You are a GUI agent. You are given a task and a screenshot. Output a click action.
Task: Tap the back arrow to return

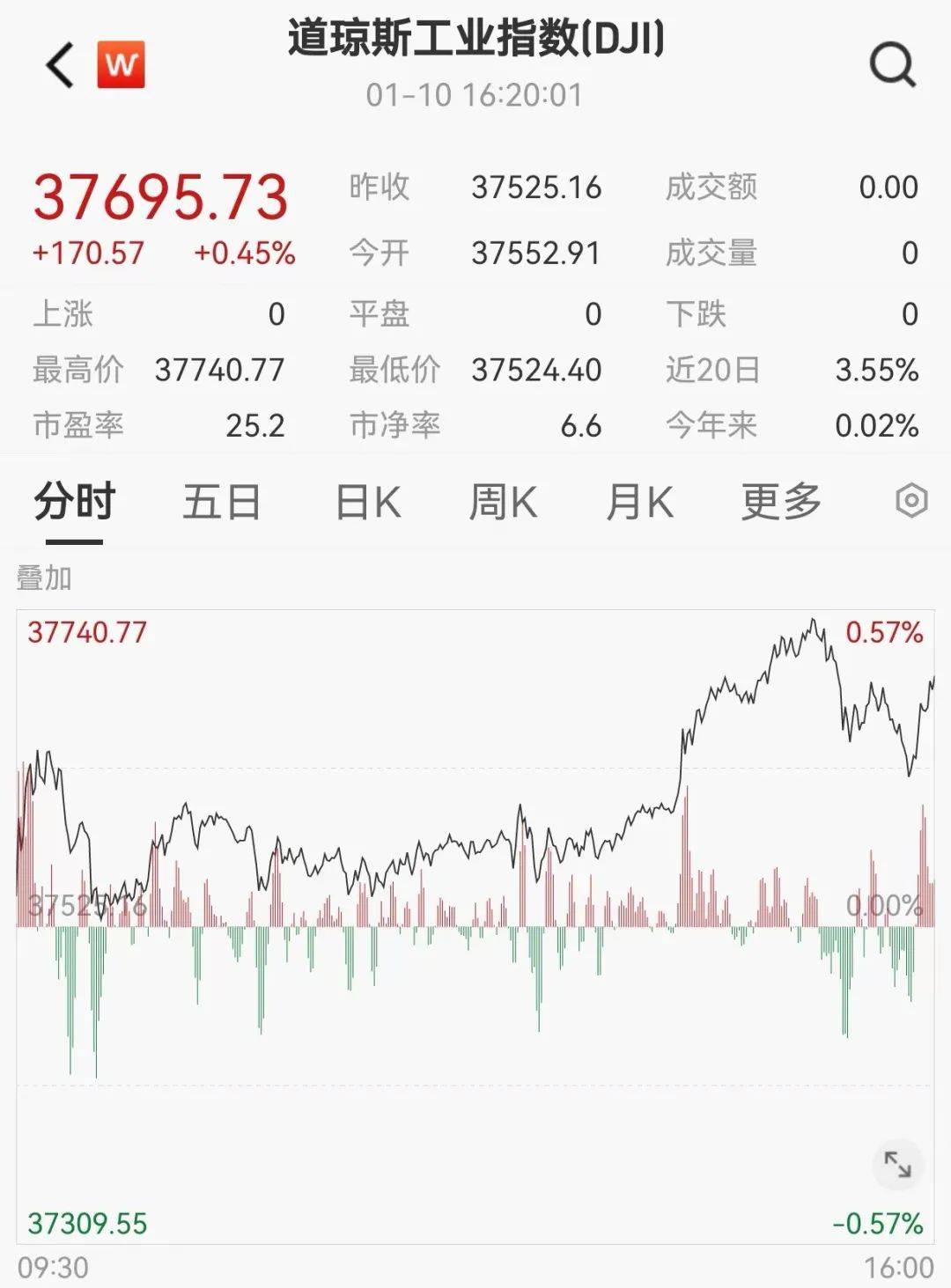coord(58,66)
